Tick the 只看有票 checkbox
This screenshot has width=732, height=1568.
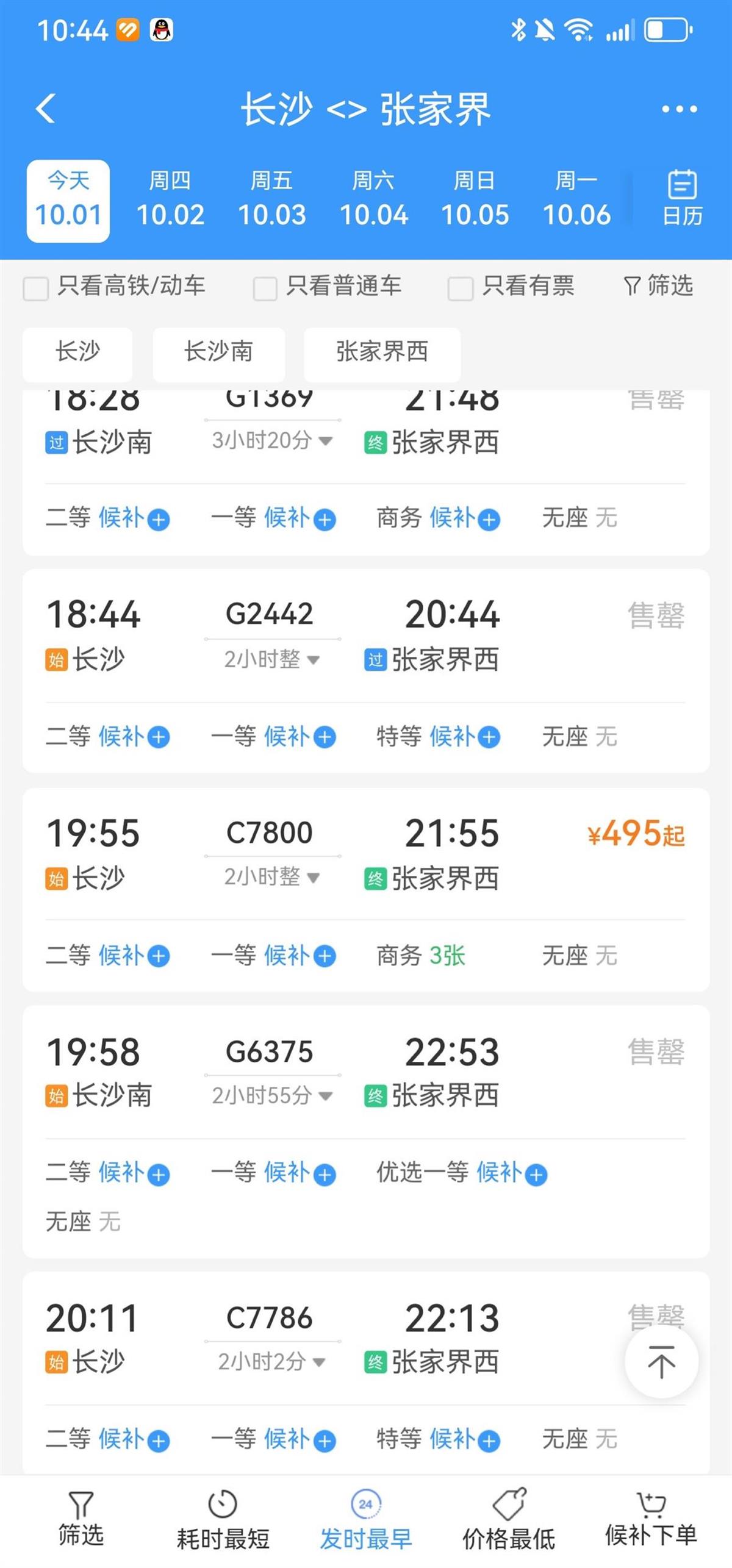(x=461, y=288)
